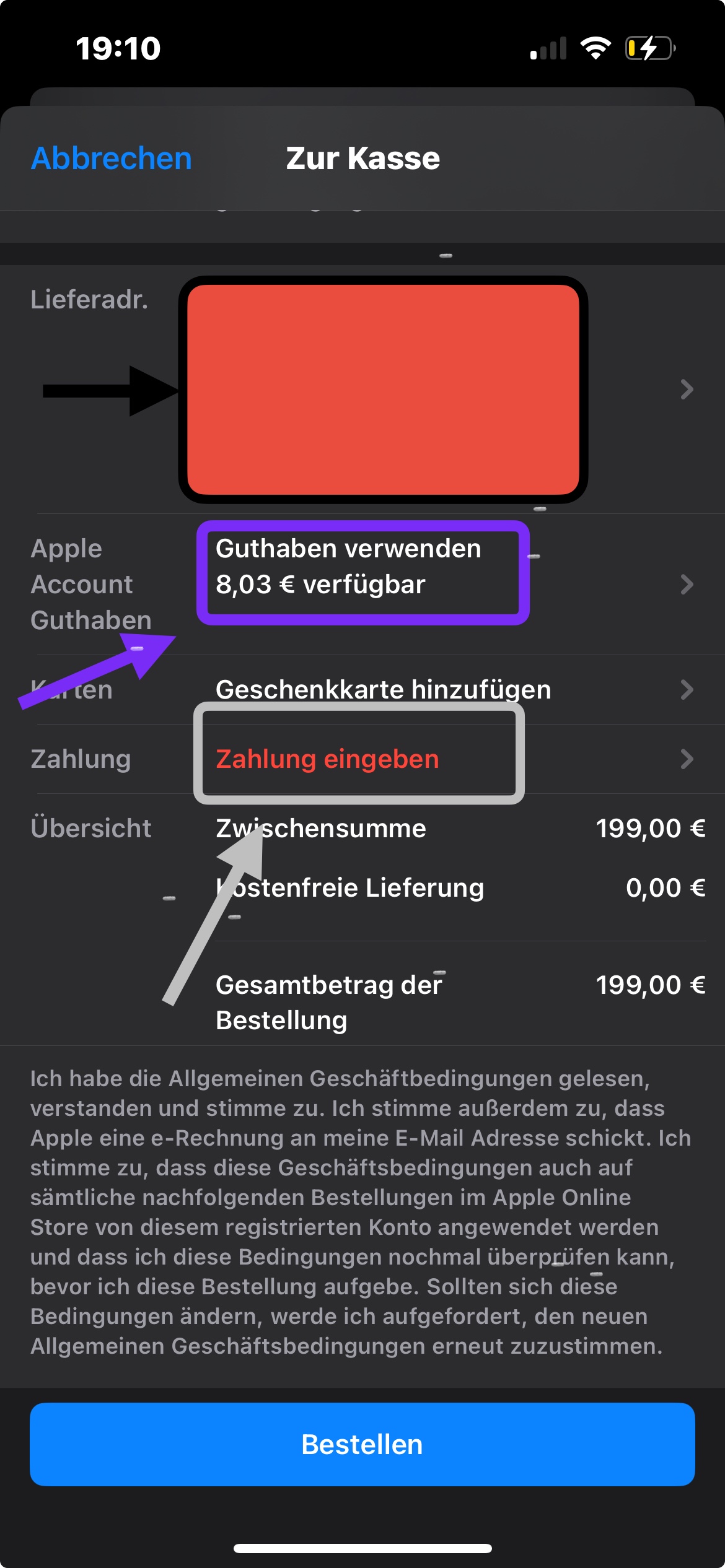This screenshot has width=725, height=1568.
Task: Tap Abbrechen to cancel checkout
Action: (112, 159)
